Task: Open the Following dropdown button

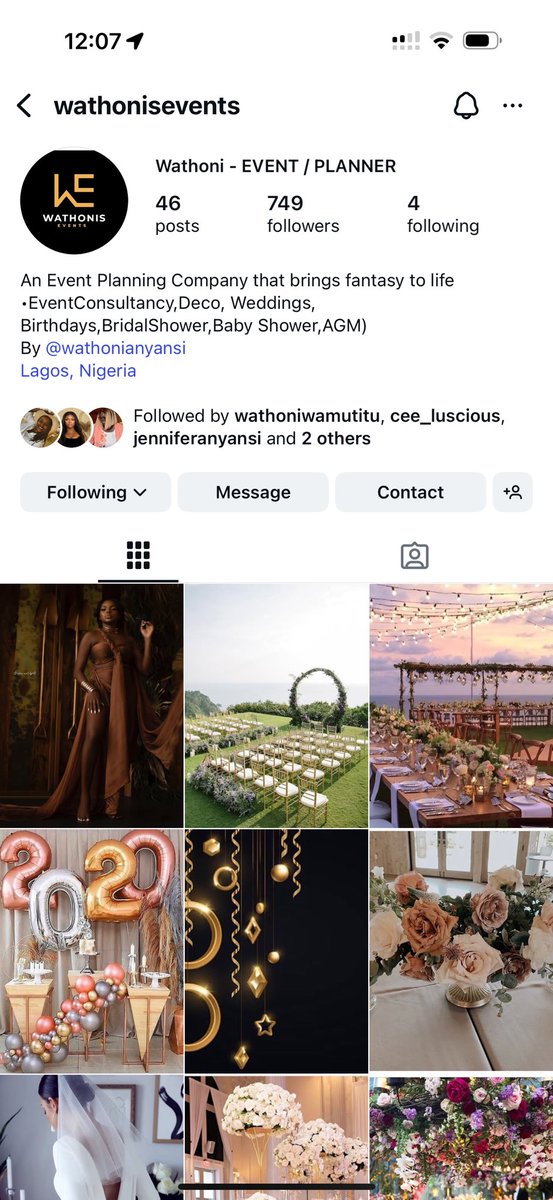Action: pyautogui.click(x=96, y=492)
